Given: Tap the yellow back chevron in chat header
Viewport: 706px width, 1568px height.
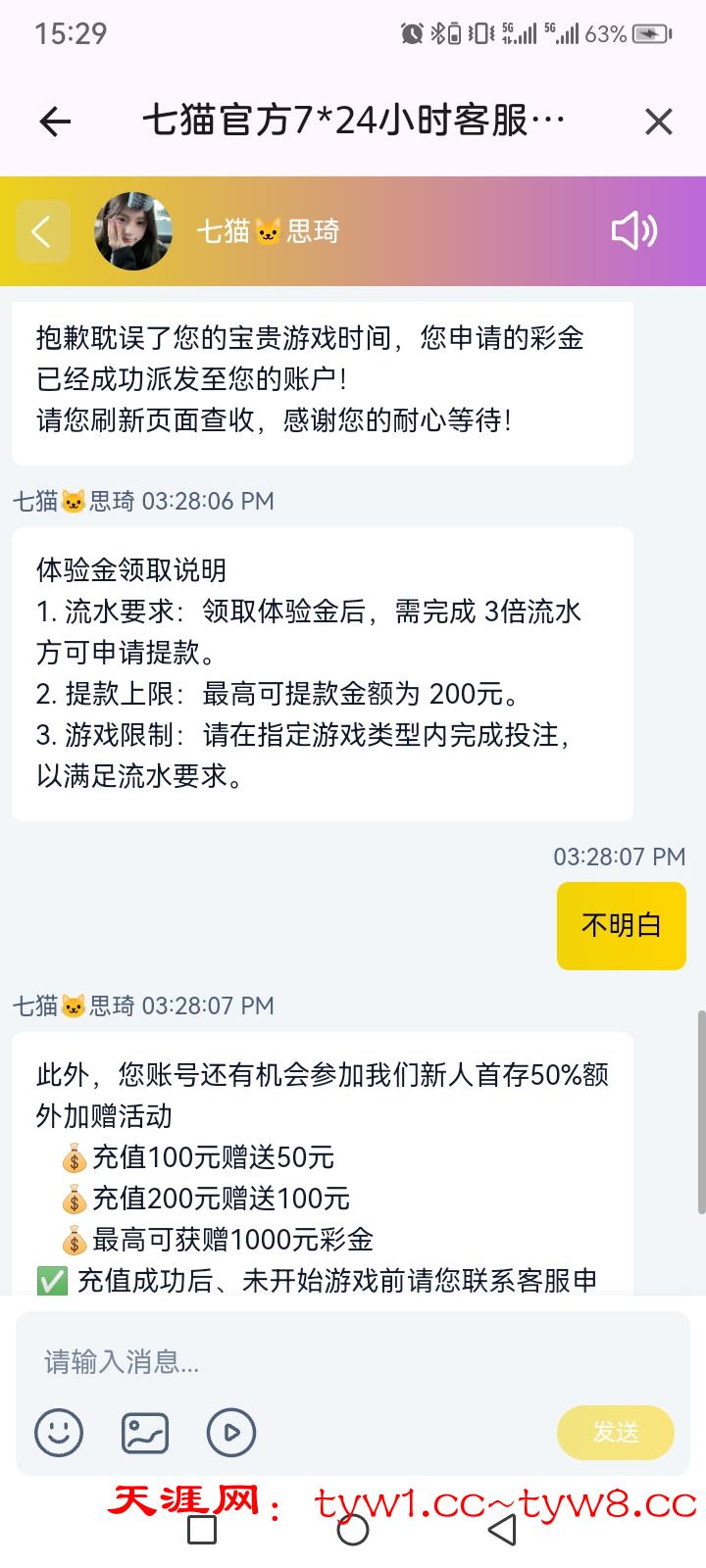Looking at the screenshot, I should point(42,231).
